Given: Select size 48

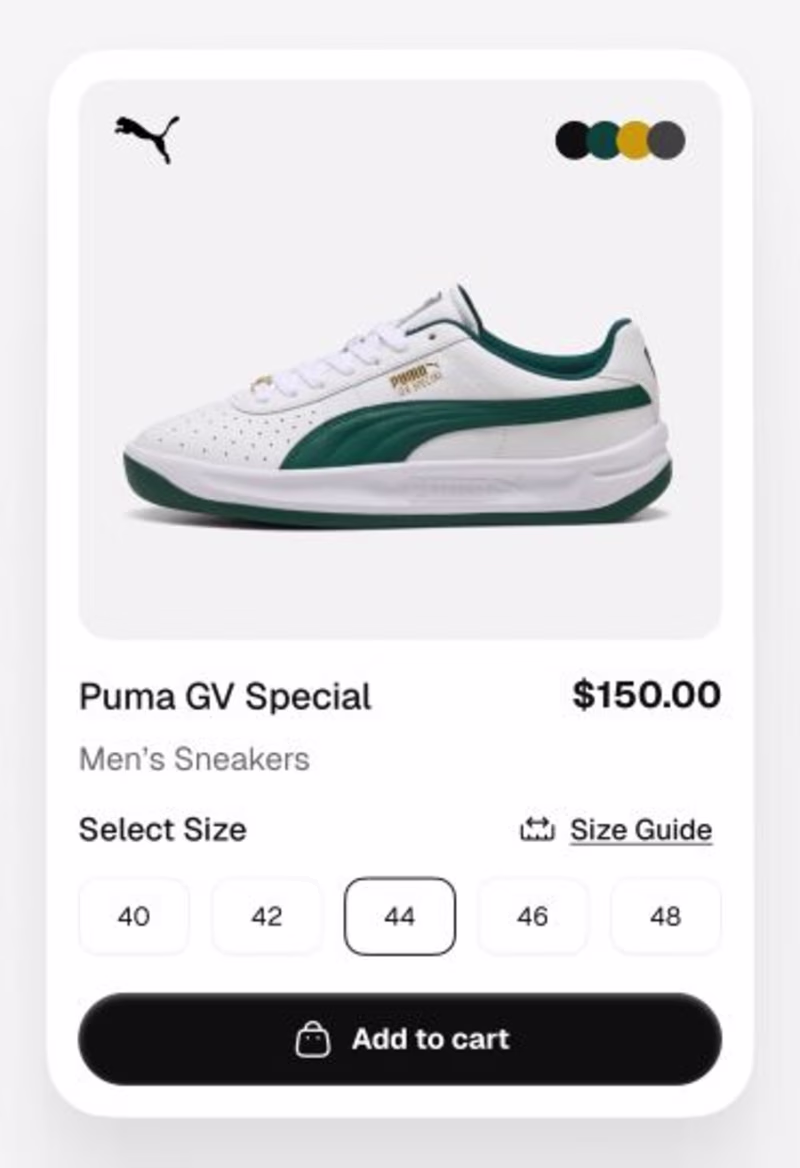Looking at the screenshot, I should (x=666, y=916).
